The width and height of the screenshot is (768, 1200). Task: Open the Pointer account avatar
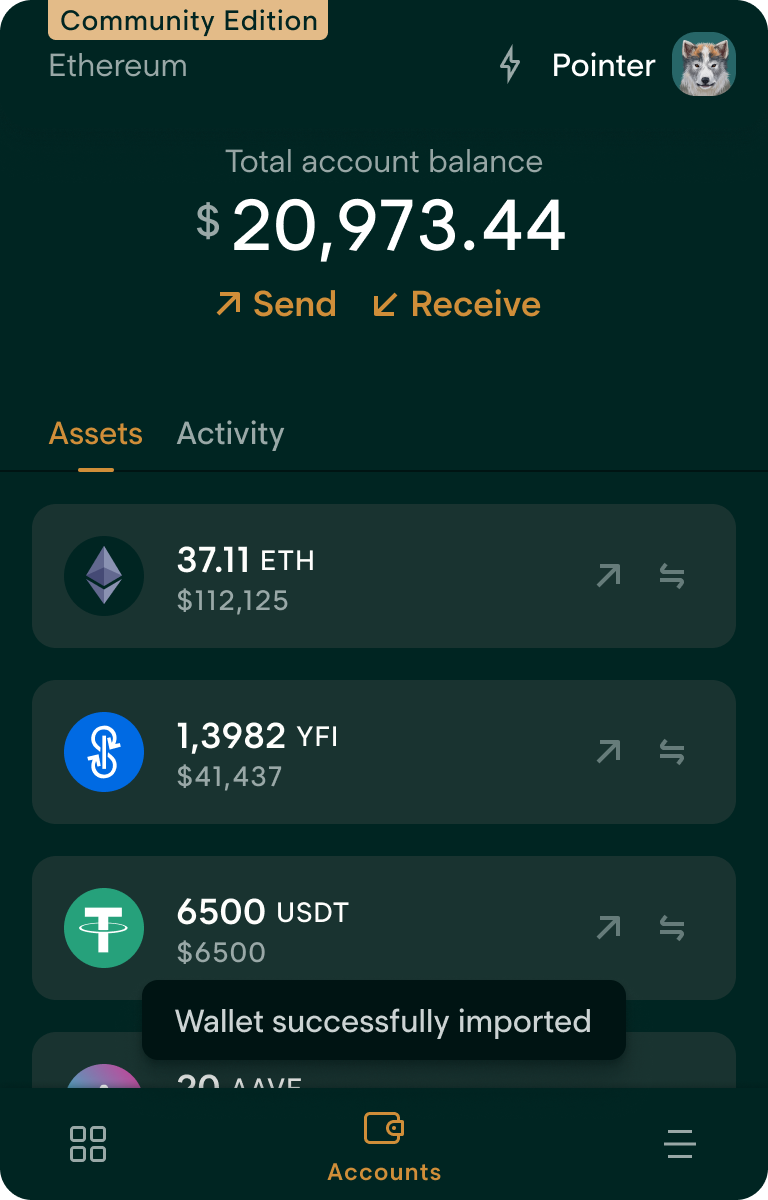click(704, 65)
